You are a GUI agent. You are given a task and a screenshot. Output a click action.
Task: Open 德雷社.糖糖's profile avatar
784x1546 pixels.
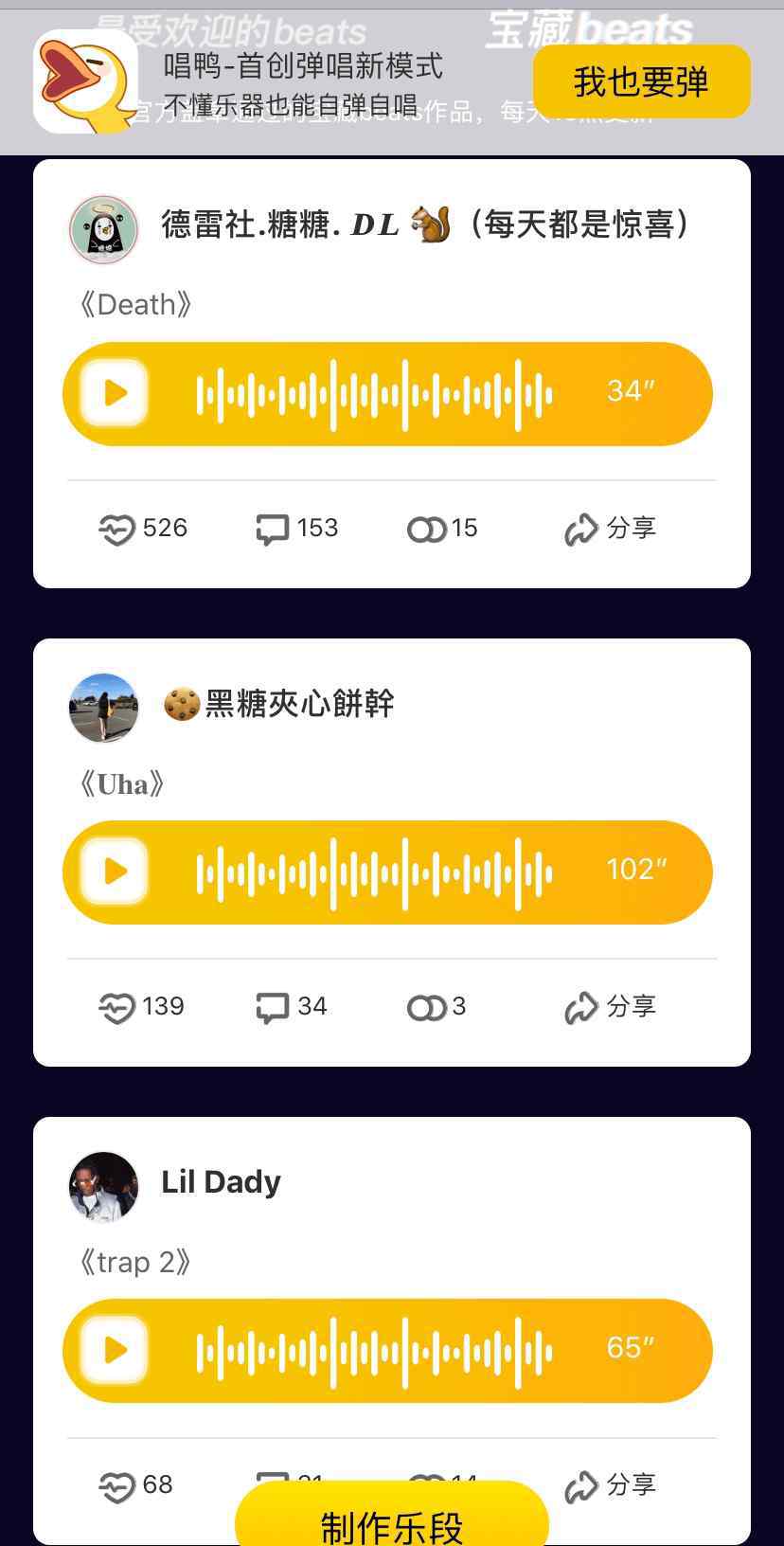tap(104, 229)
